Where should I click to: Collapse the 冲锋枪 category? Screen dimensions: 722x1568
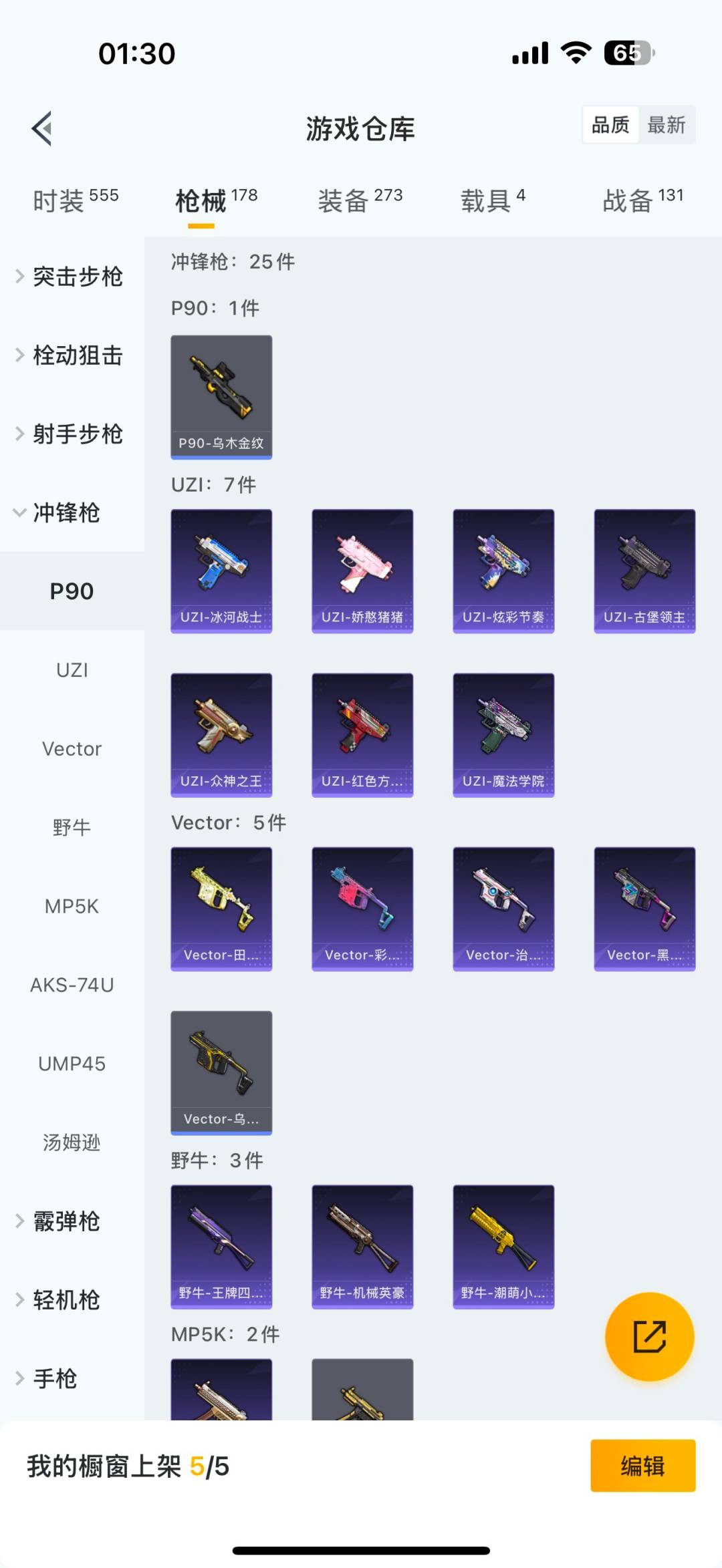[x=66, y=512]
